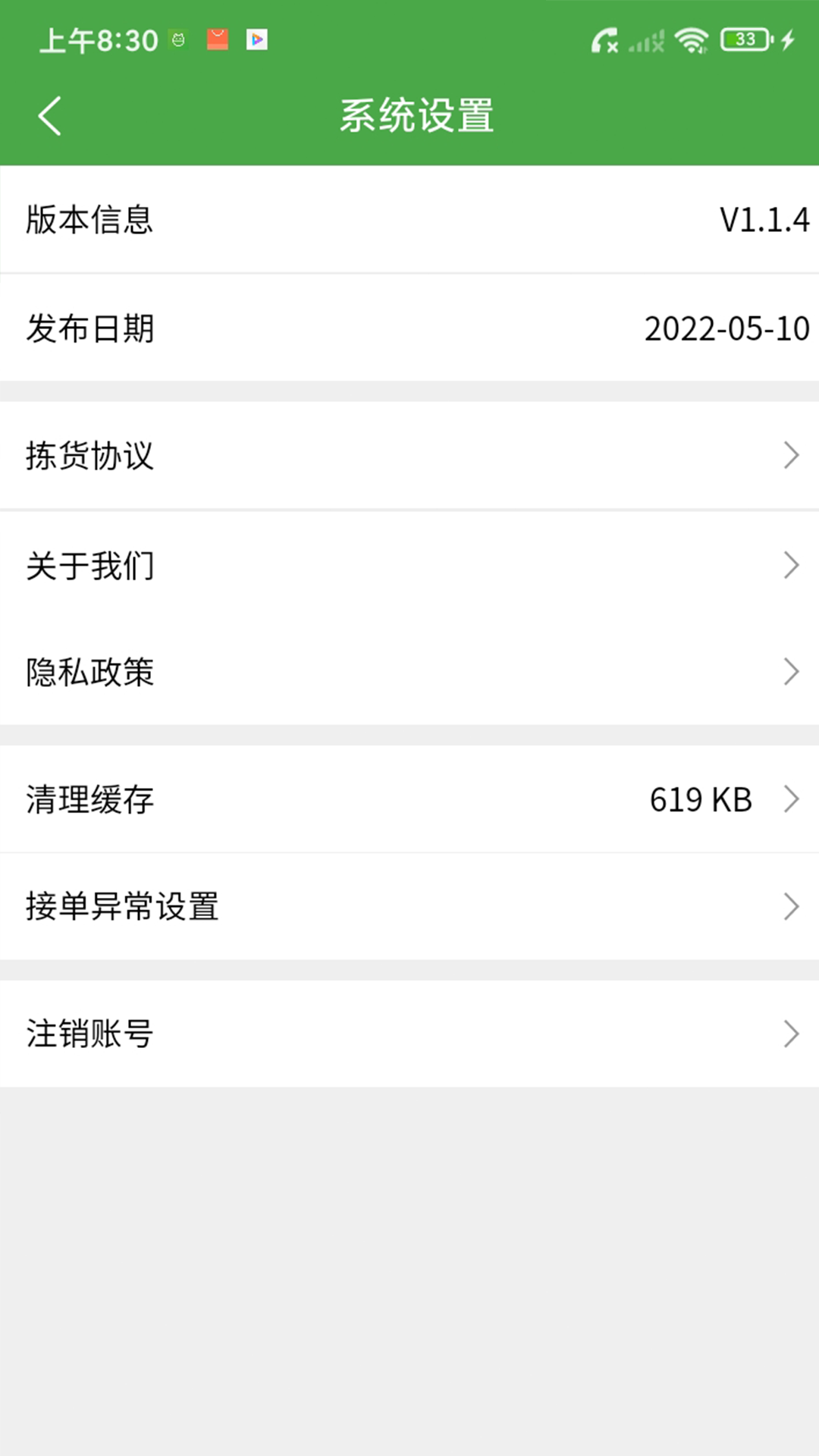Expand the chevron next to 隐私政策
Screen dimensions: 819x1456
point(793,672)
